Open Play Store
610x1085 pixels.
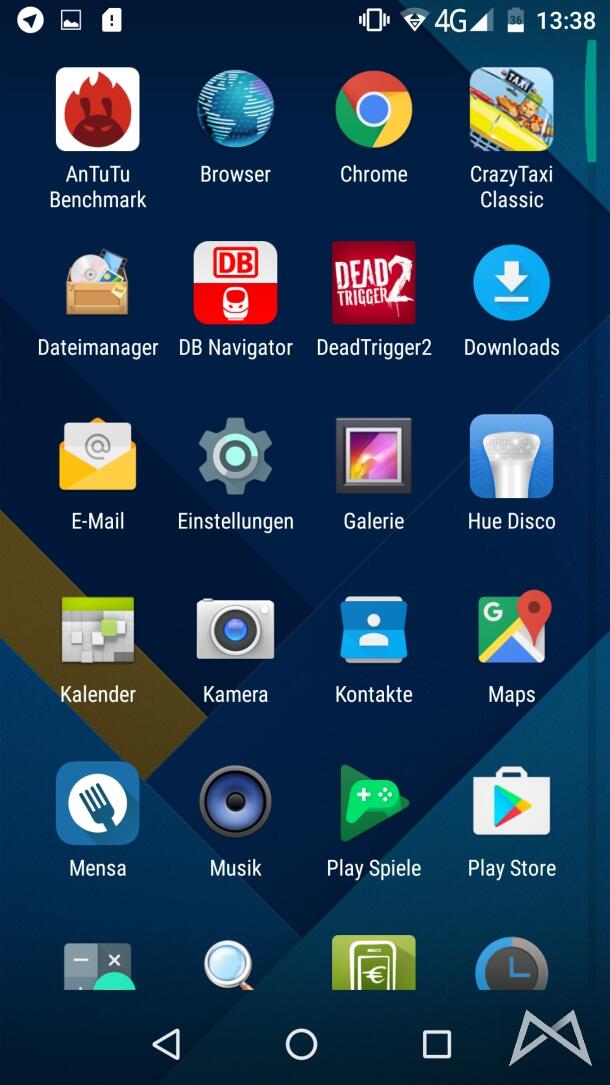[x=511, y=804]
